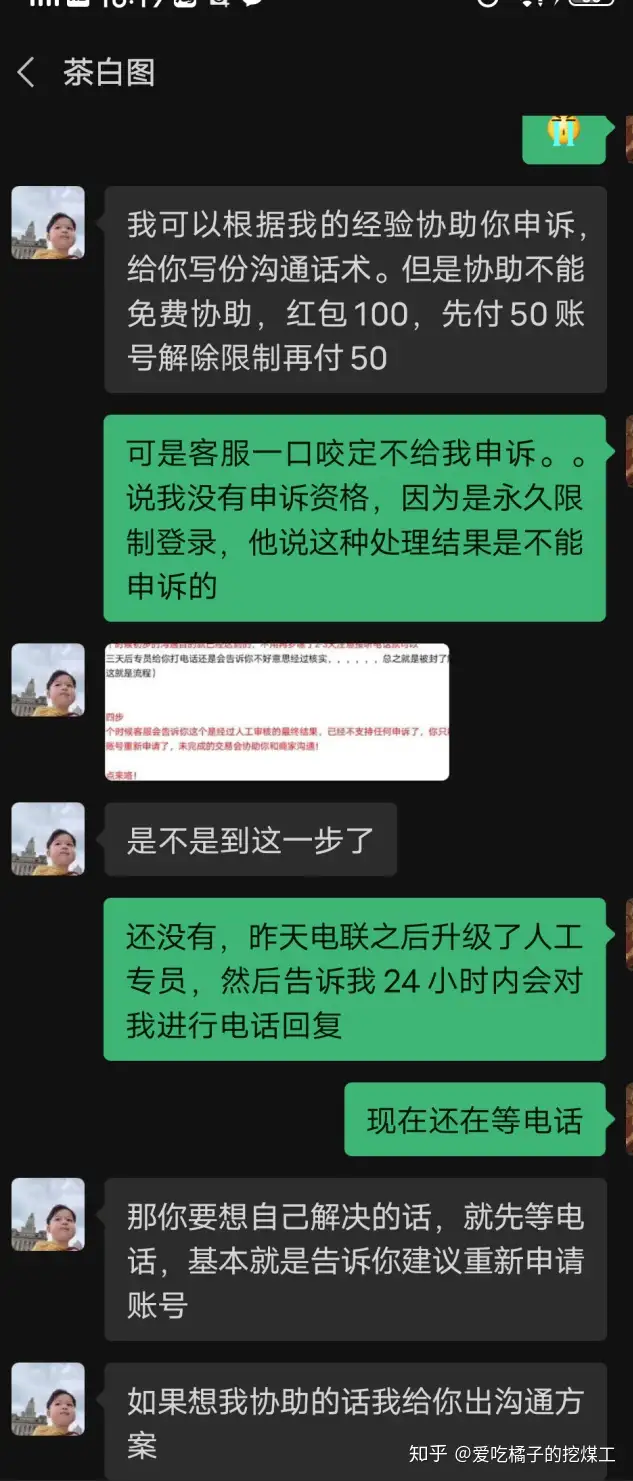Open the screenshot image sent in the chat

click(277, 711)
